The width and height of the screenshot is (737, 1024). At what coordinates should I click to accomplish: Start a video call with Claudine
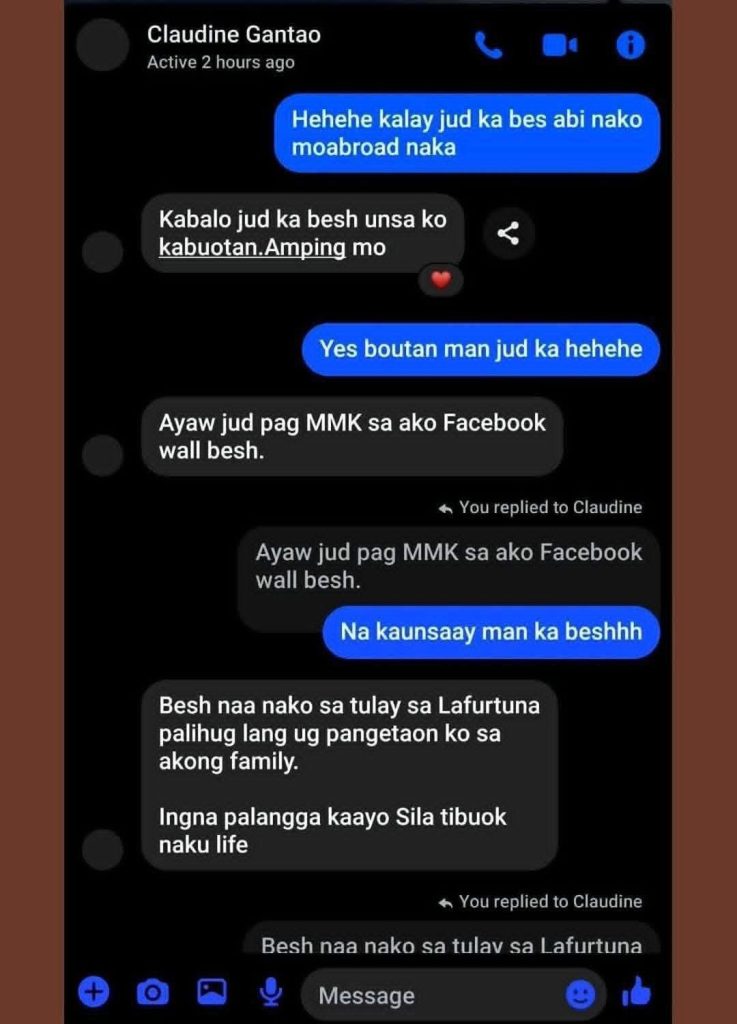[559, 45]
